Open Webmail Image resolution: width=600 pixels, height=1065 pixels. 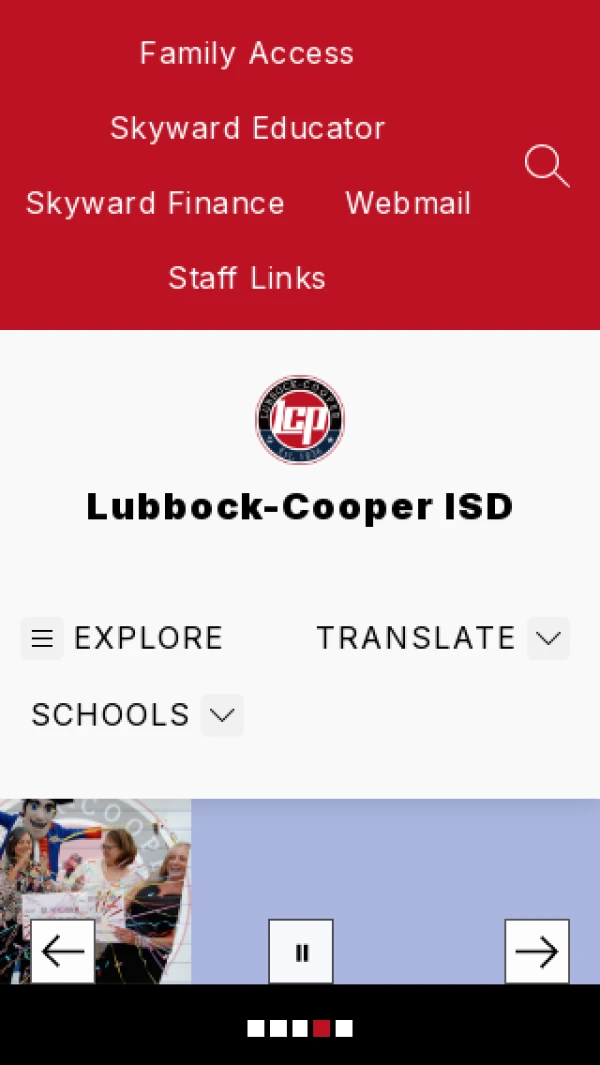click(408, 203)
